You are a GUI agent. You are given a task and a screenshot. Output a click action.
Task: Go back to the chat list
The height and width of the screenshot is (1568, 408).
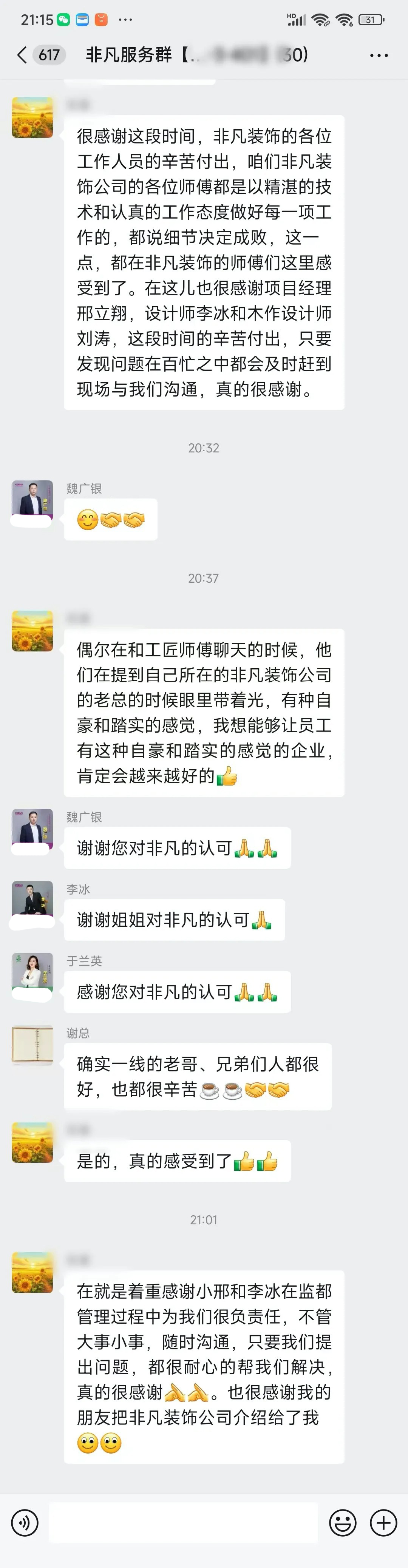[22, 55]
